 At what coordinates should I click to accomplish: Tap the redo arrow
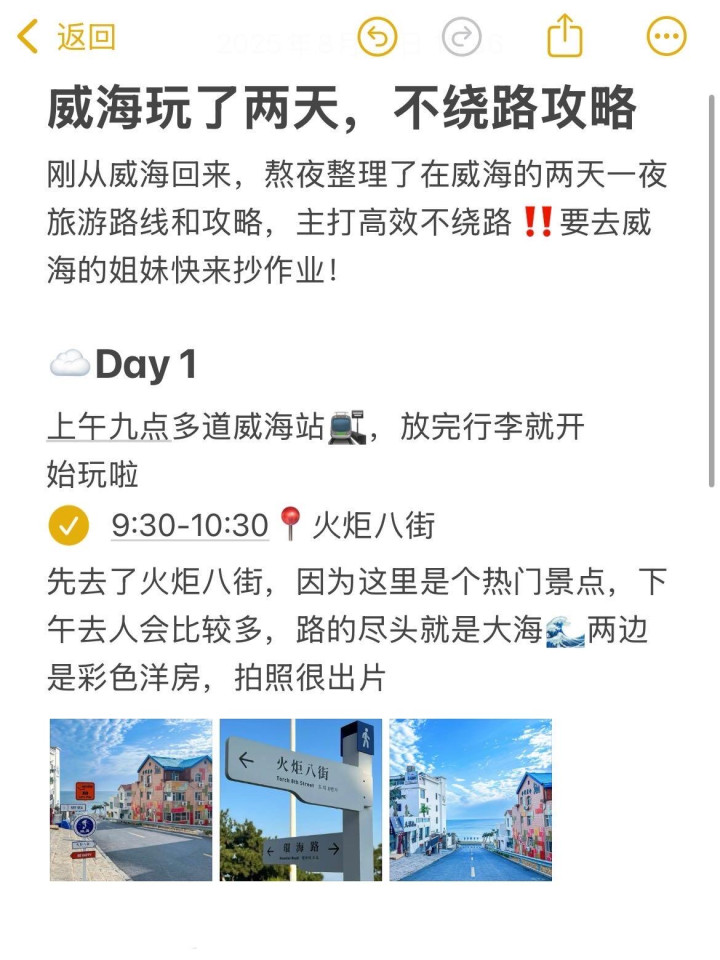click(461, 38)
